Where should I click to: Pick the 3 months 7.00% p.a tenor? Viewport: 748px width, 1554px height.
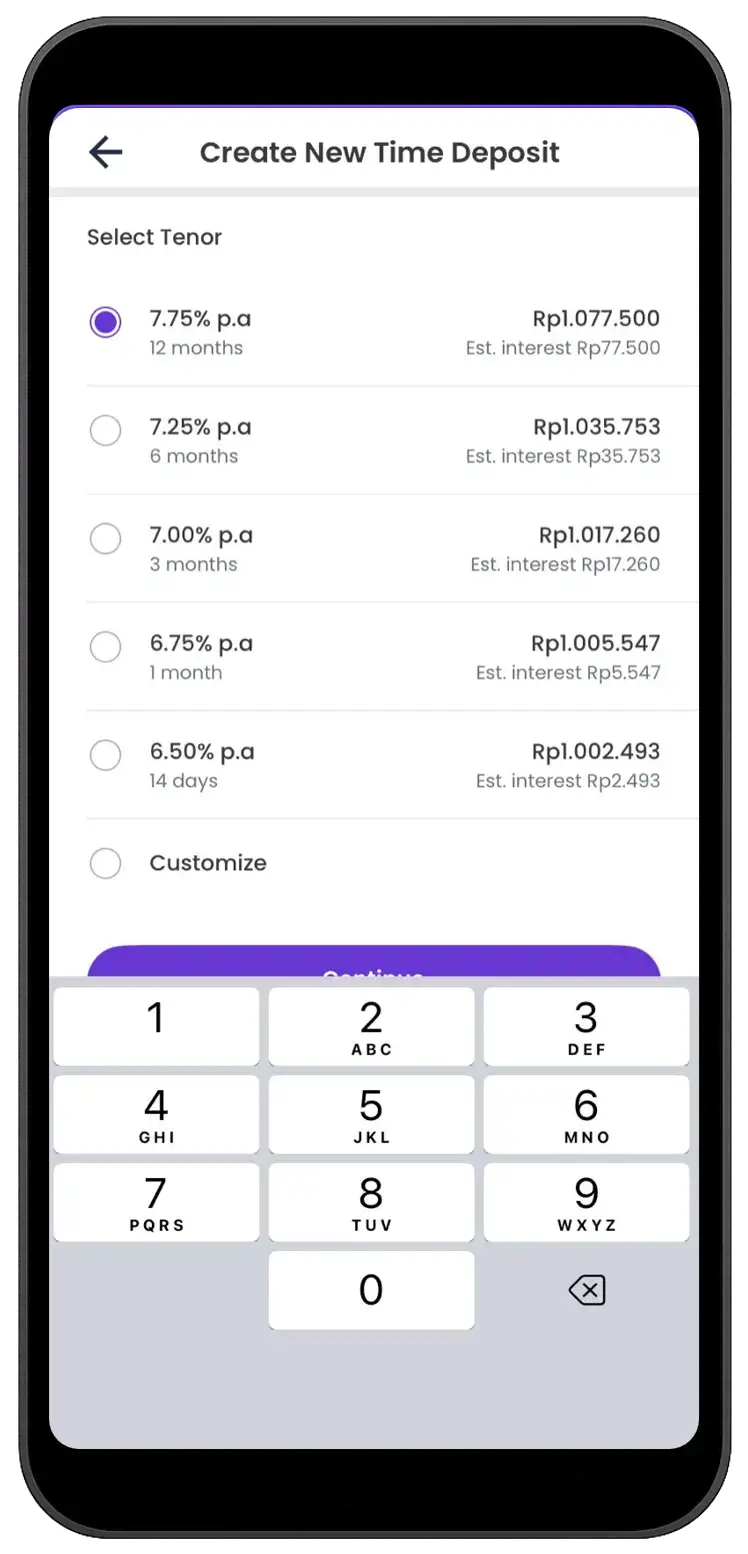pos(105,539)
